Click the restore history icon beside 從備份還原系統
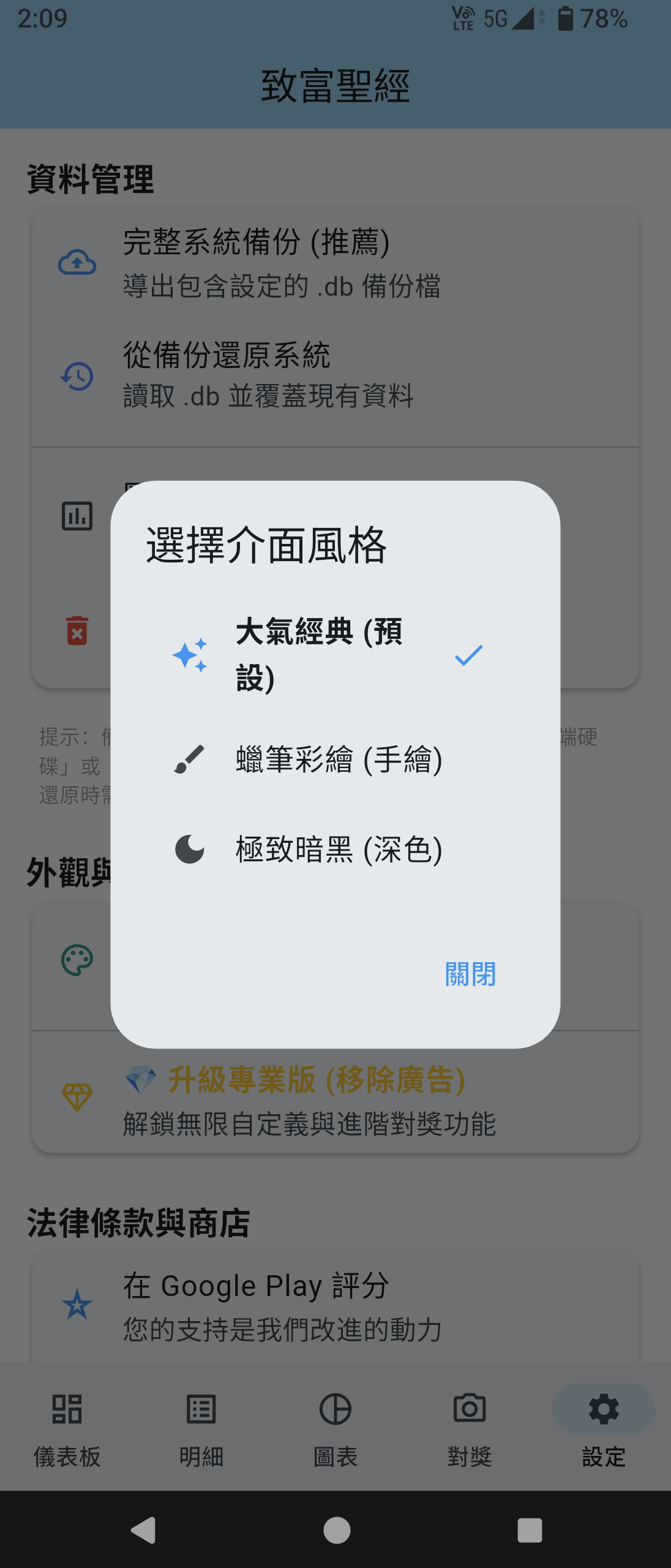Viewport: 671px width, 1568px height. click(x=76, y=375)
